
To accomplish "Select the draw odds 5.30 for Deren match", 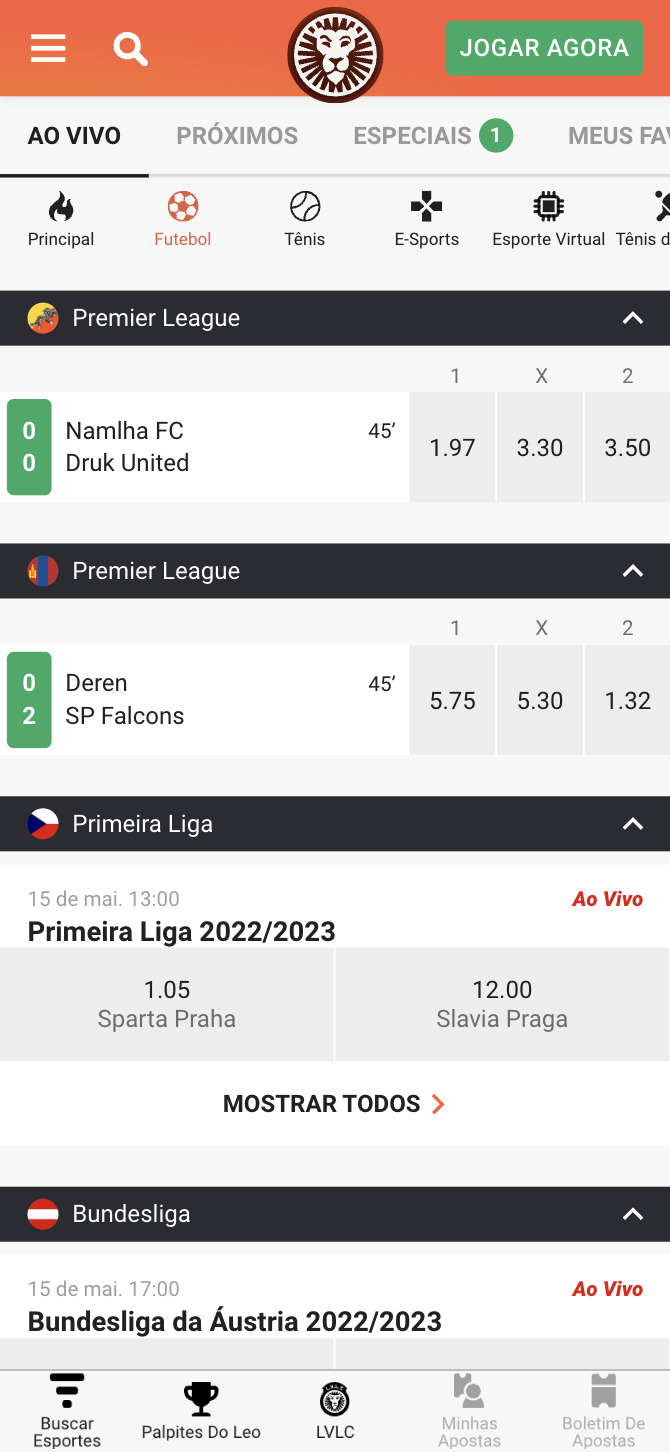I will 540,700.
